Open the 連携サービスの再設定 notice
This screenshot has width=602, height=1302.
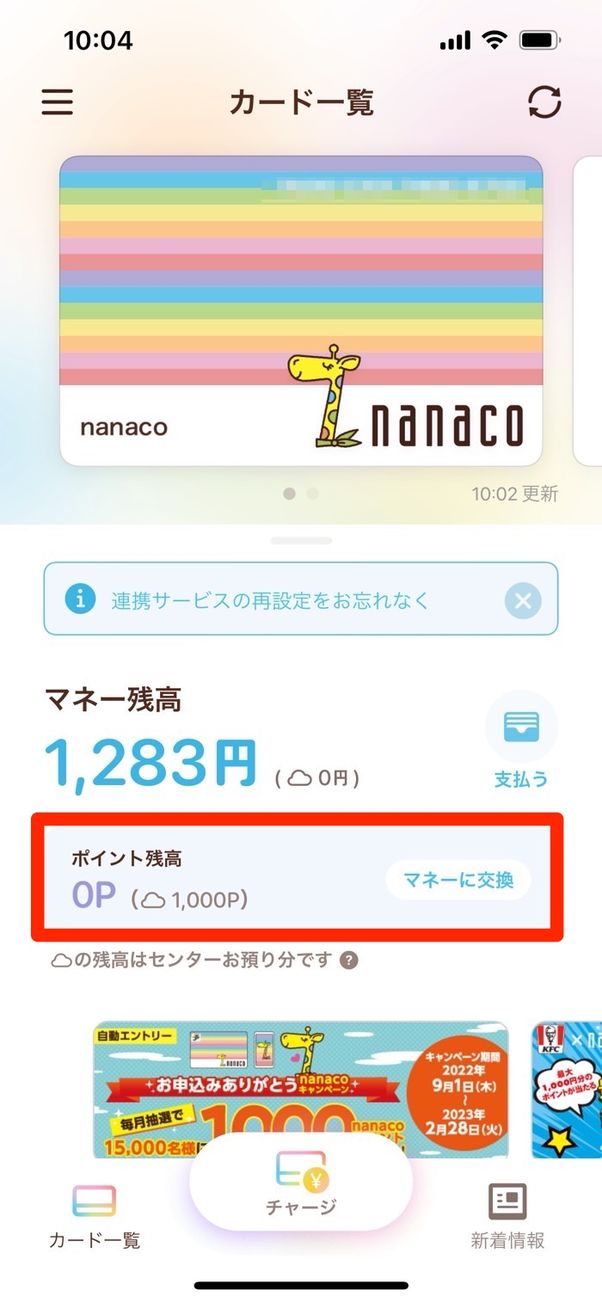pos(270,601)
